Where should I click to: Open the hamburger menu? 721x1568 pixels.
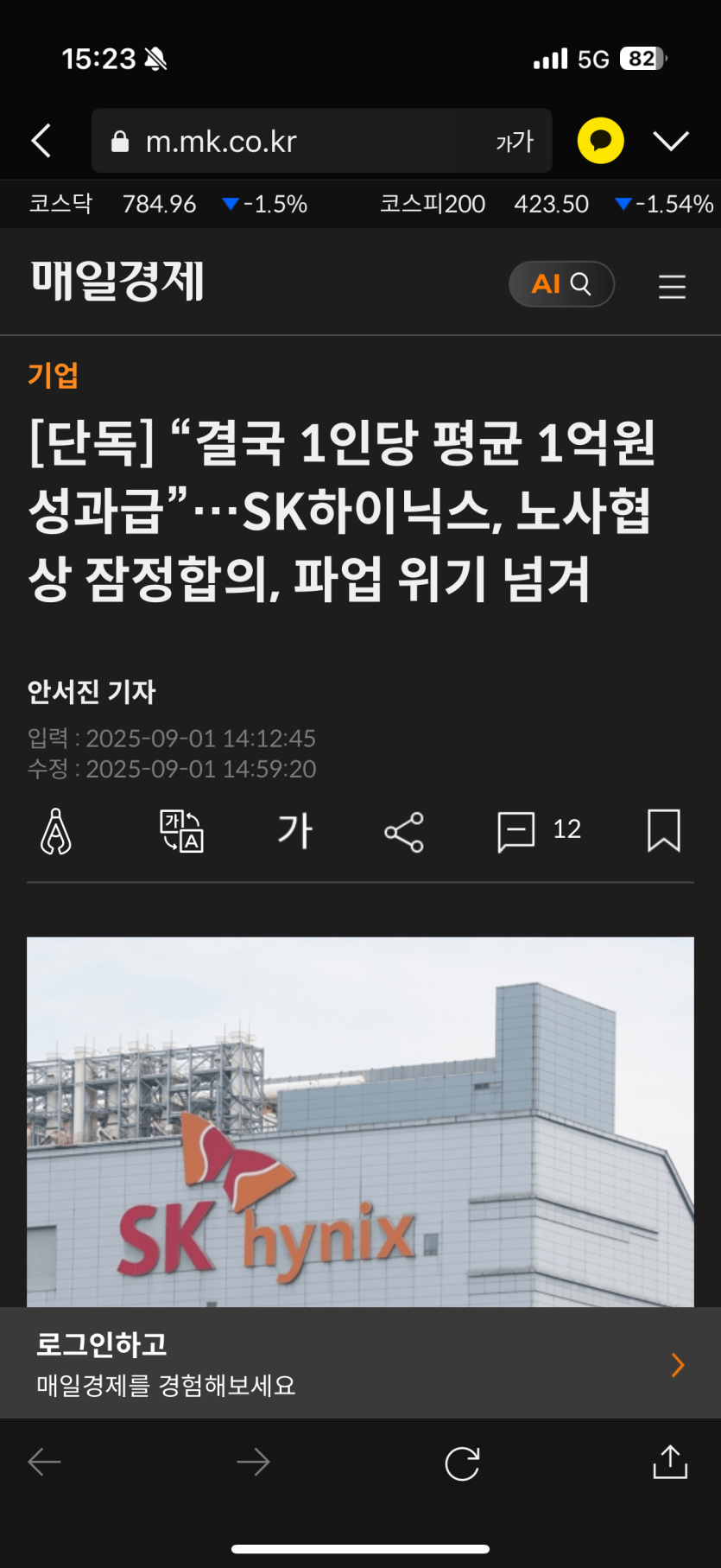click(672, 286)
